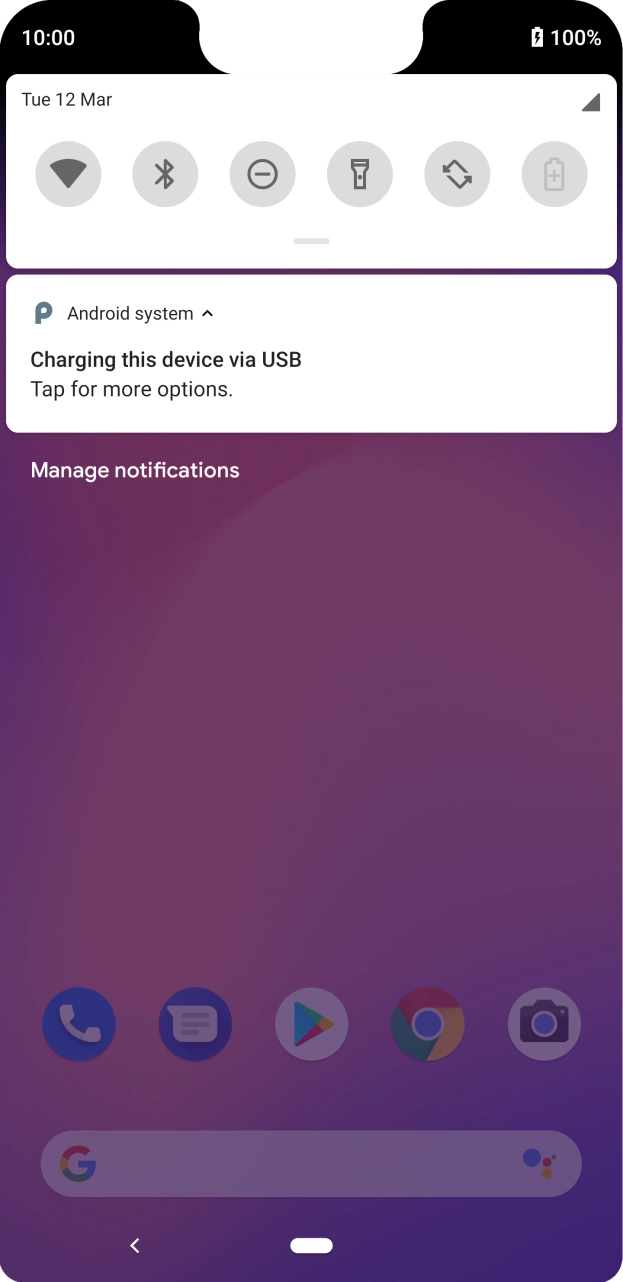Tap the quick settings expand handle
Viewport: 623px width, 1282px height.
pyautogui.click(x=312, y=241)
